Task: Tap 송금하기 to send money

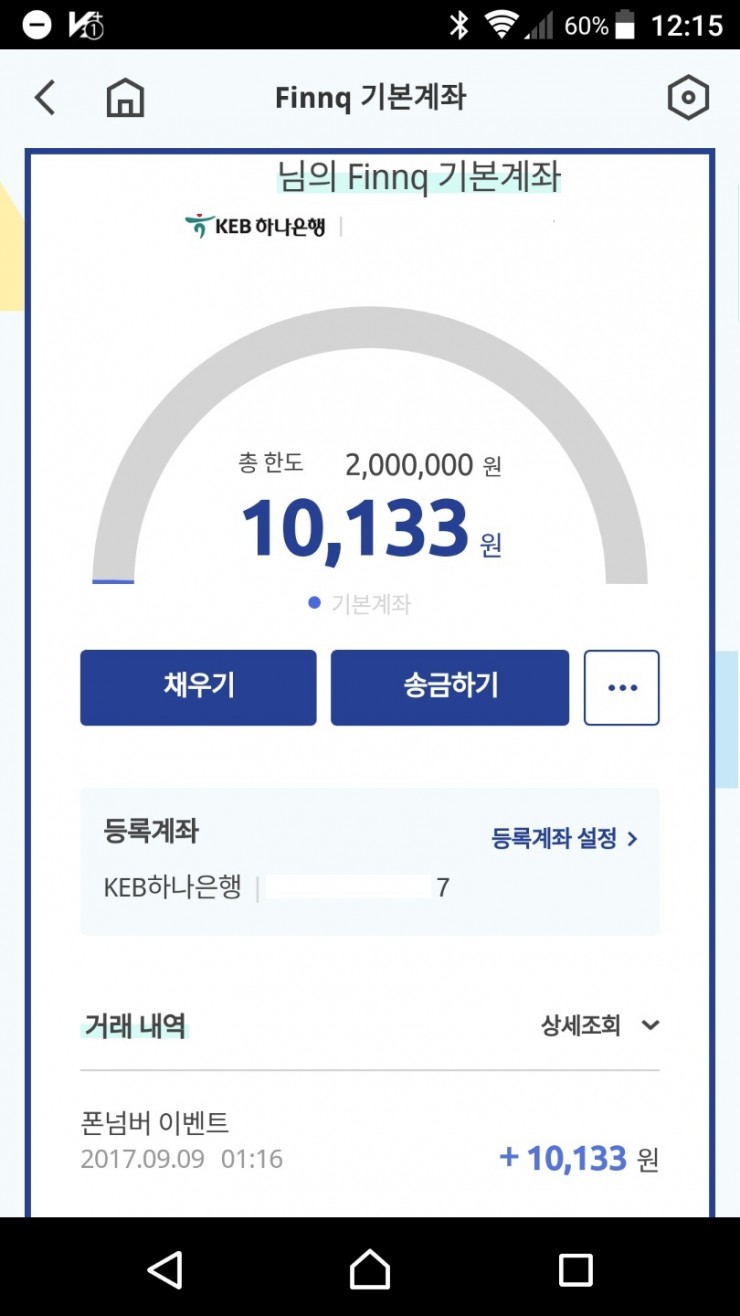Action: (x=449, y=687)
